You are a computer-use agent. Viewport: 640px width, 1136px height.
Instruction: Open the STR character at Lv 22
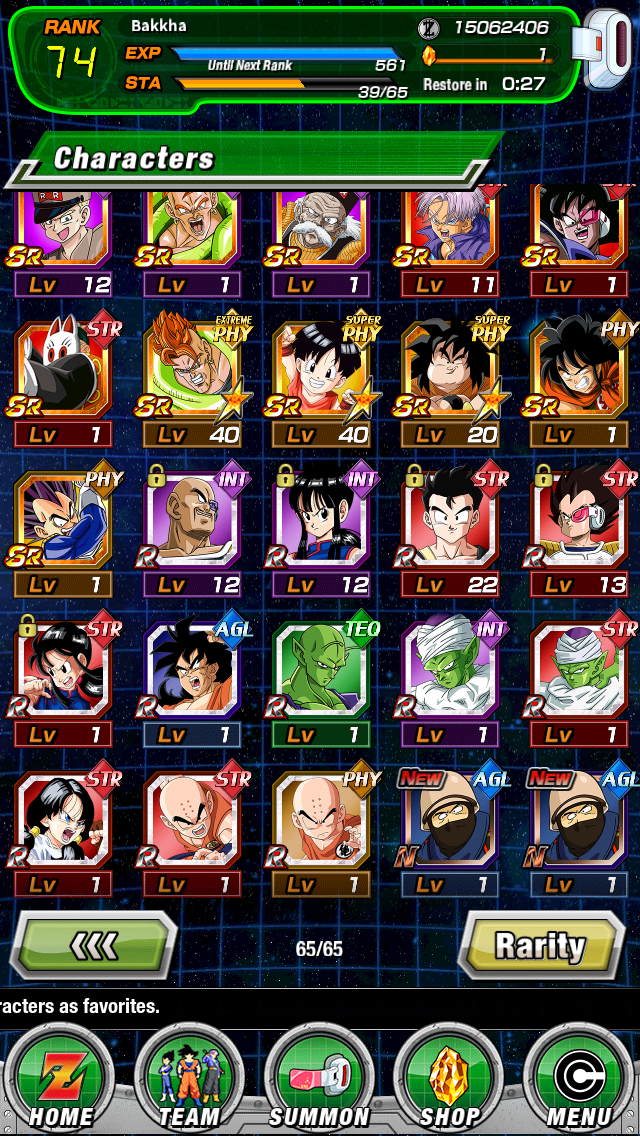tap(450, 532)
